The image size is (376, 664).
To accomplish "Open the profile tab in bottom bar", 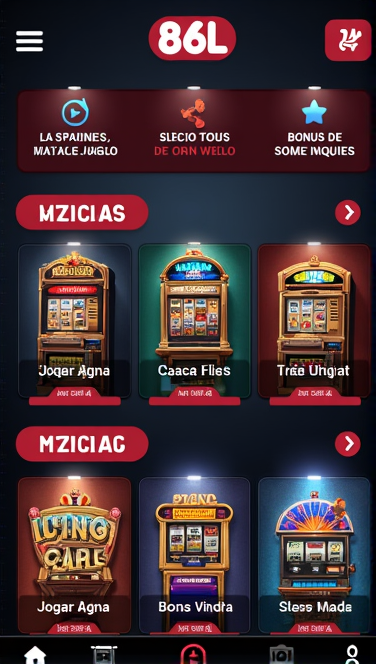I will [351, 654].
